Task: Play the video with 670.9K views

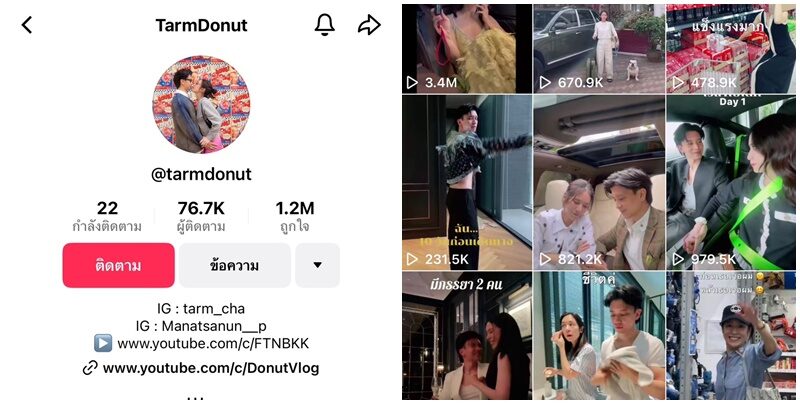Action: pos(597,47)
